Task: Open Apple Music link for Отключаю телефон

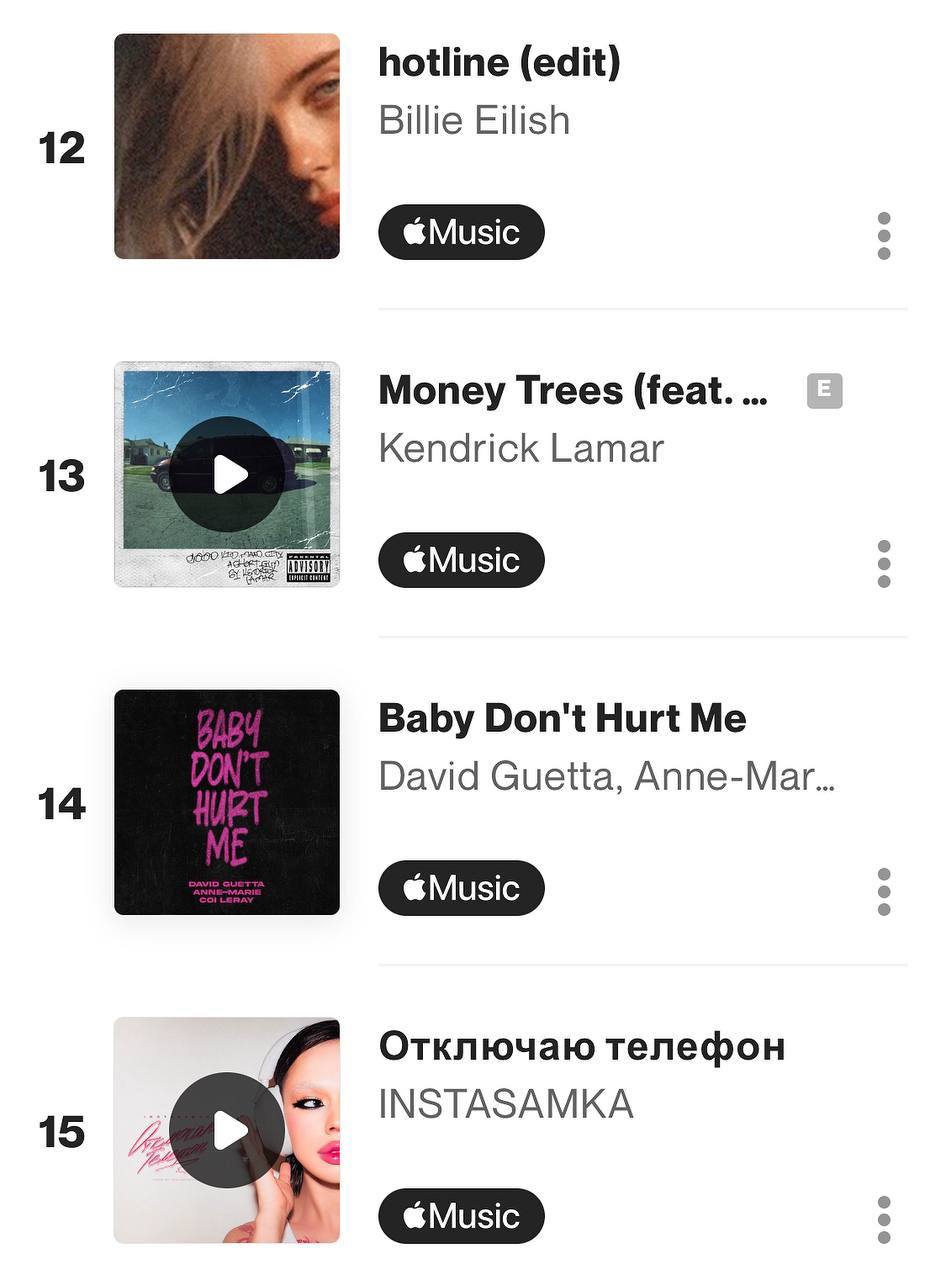Action: point(461,1216)
